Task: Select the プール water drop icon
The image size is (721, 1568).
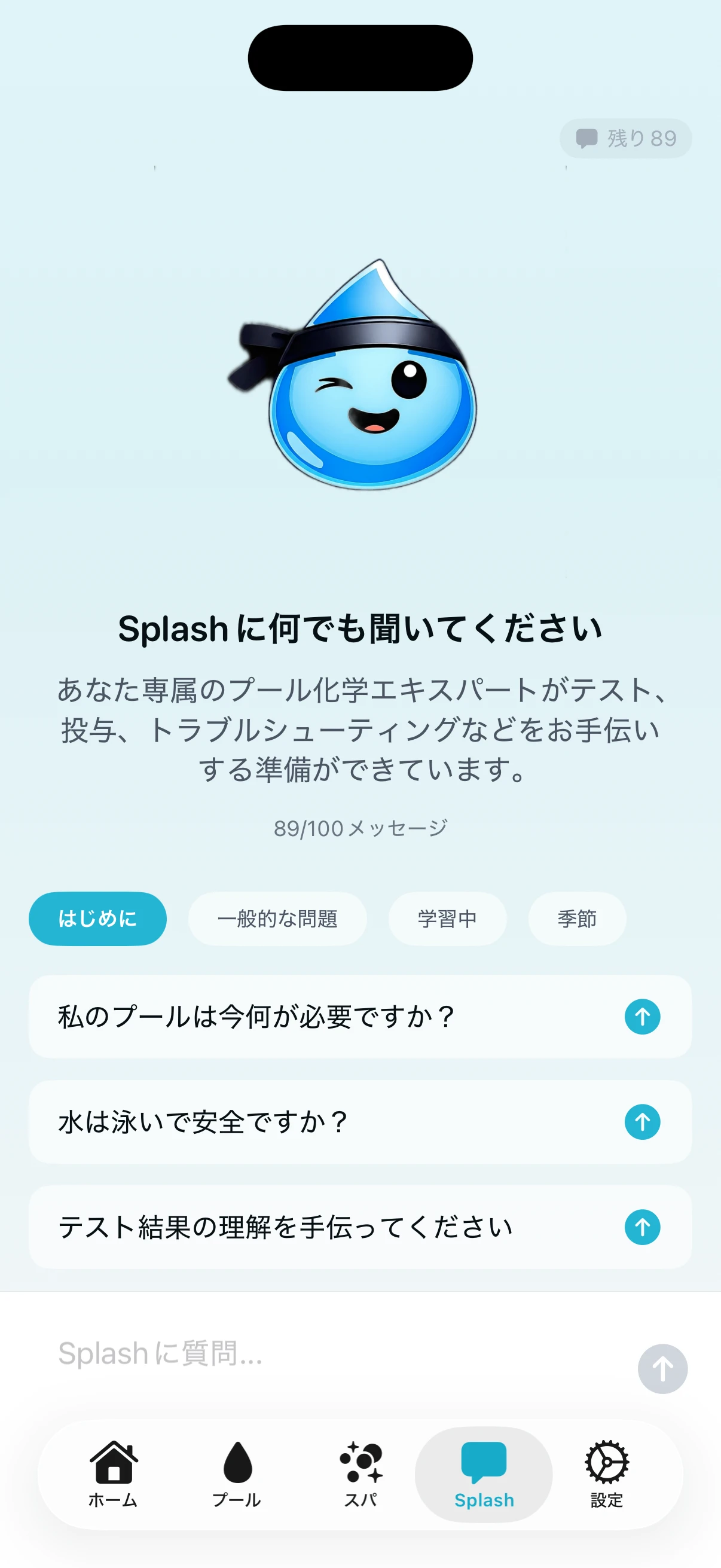Action: pyautogui.click(x=238, y=1460)
